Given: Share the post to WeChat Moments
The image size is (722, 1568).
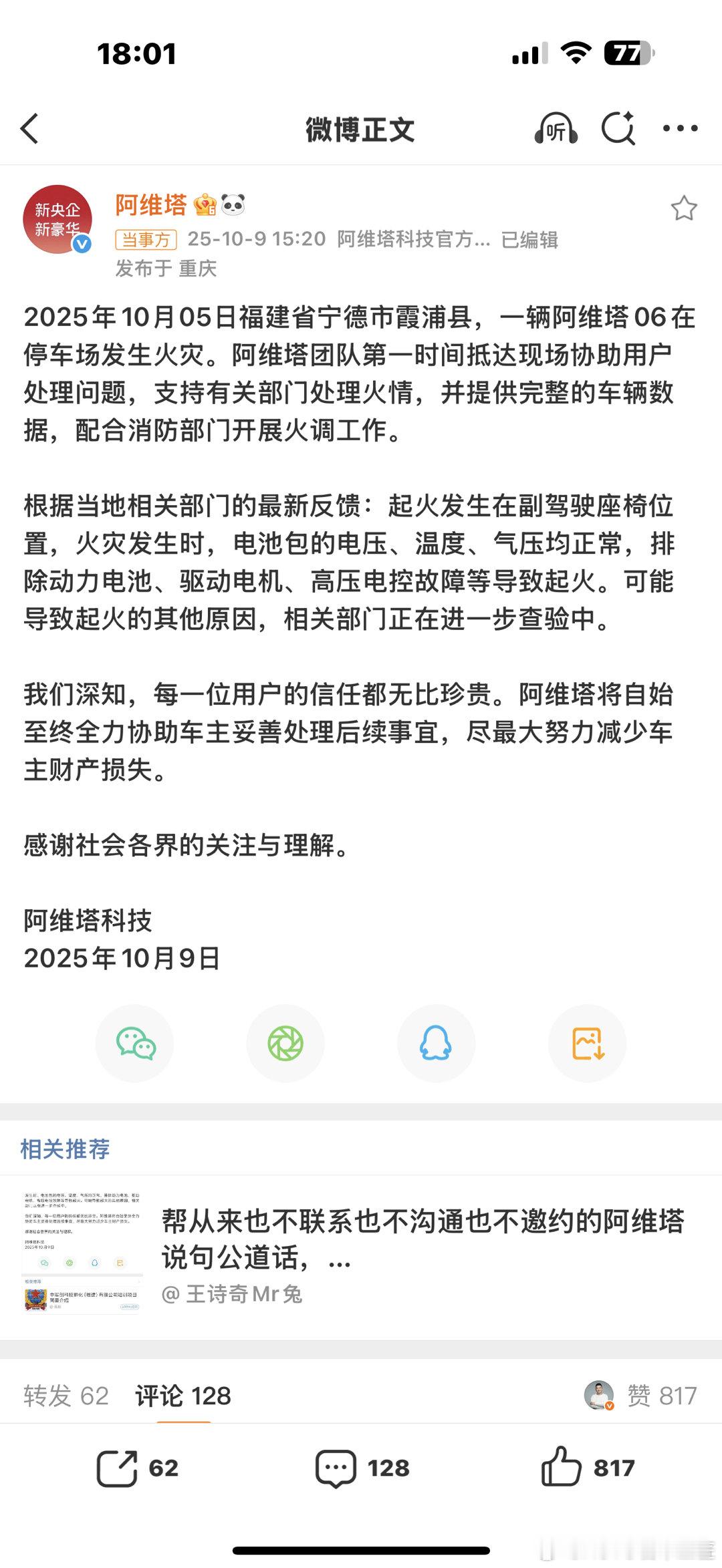Looking at the screenshot, I should [285, 1043].
